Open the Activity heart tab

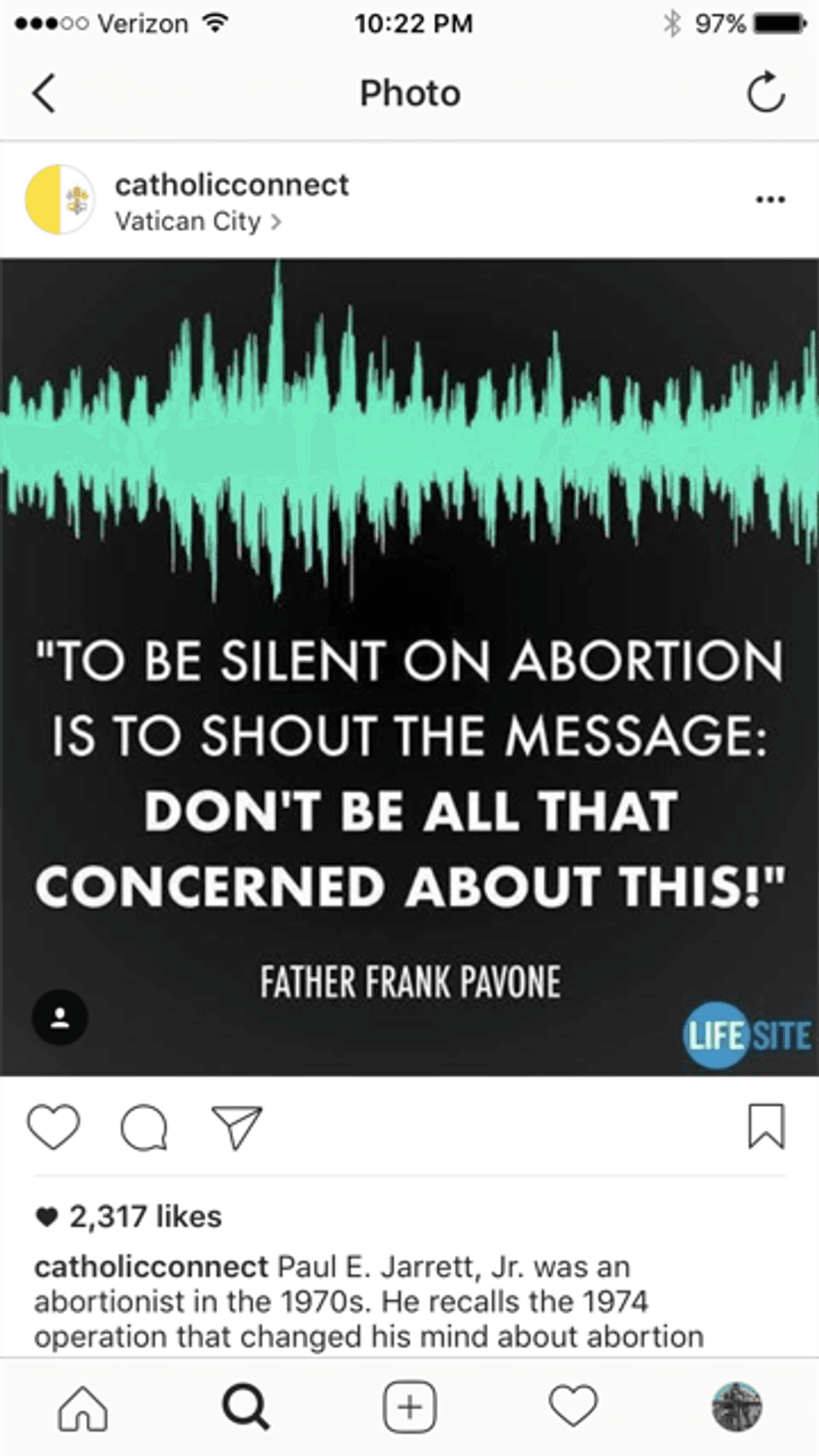[573, 1408]
